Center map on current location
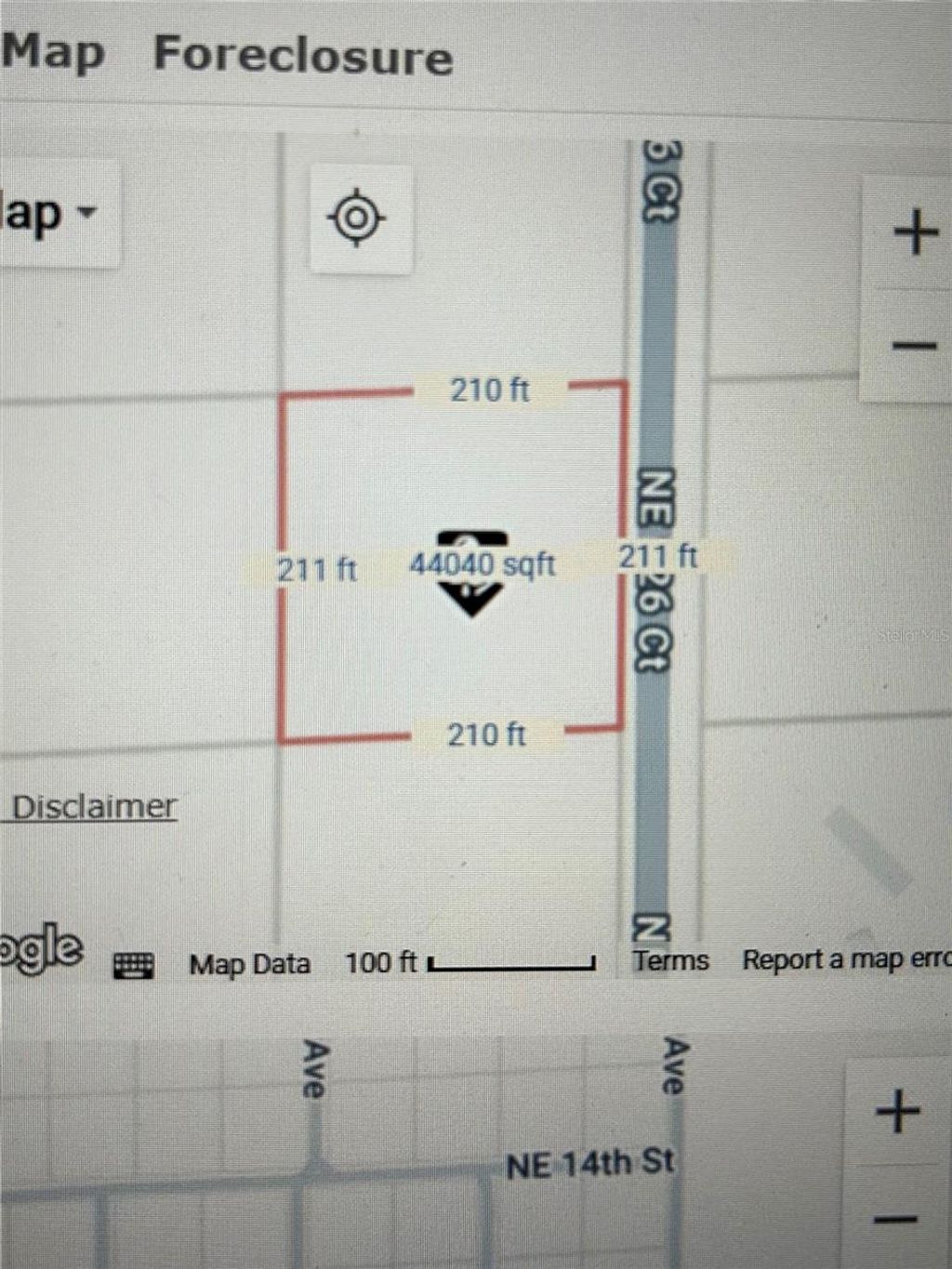This screenshot has height=1269, width=952. pos(358,218)
